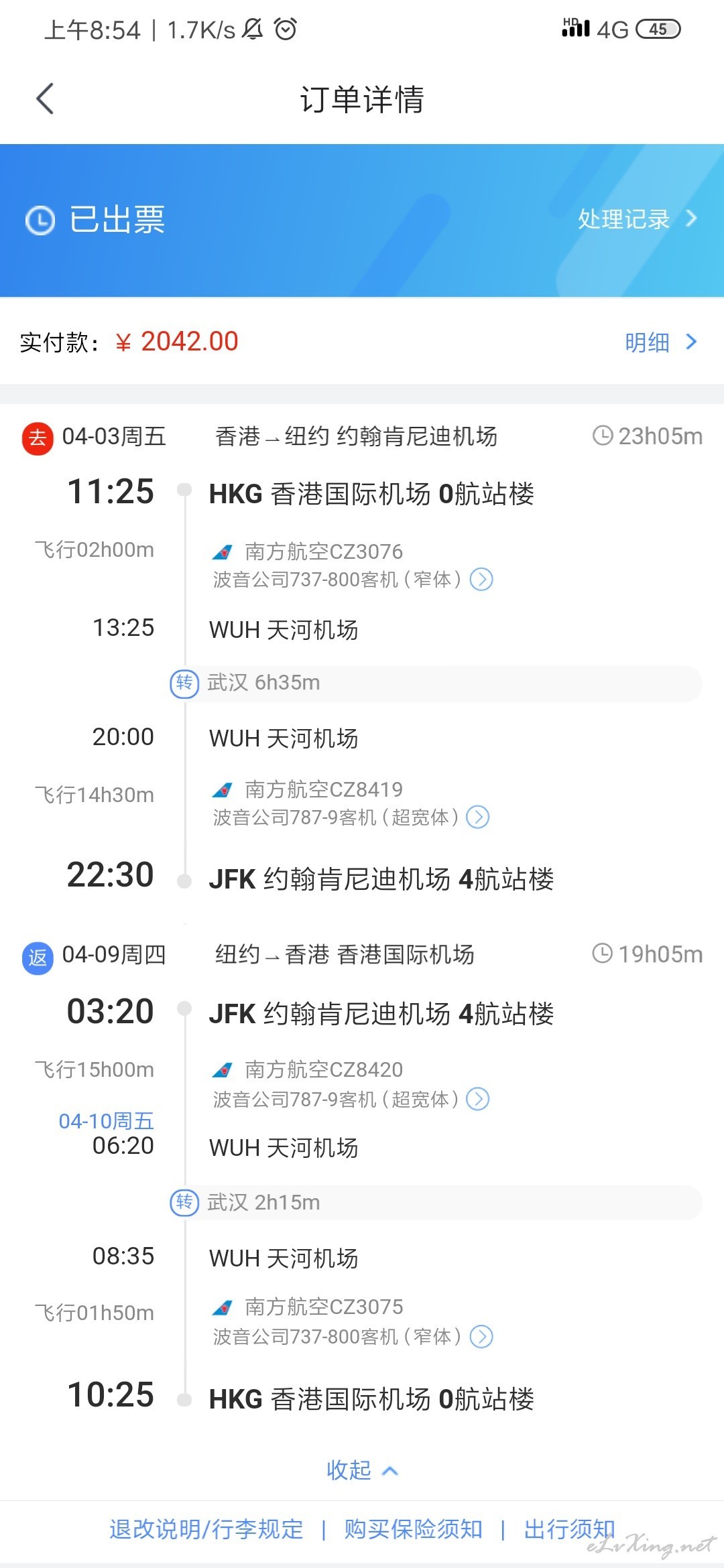Screen dimensions: 724x1568
Task: Open aircraft info for CZ3075 flight
Action: [481, 1336]
